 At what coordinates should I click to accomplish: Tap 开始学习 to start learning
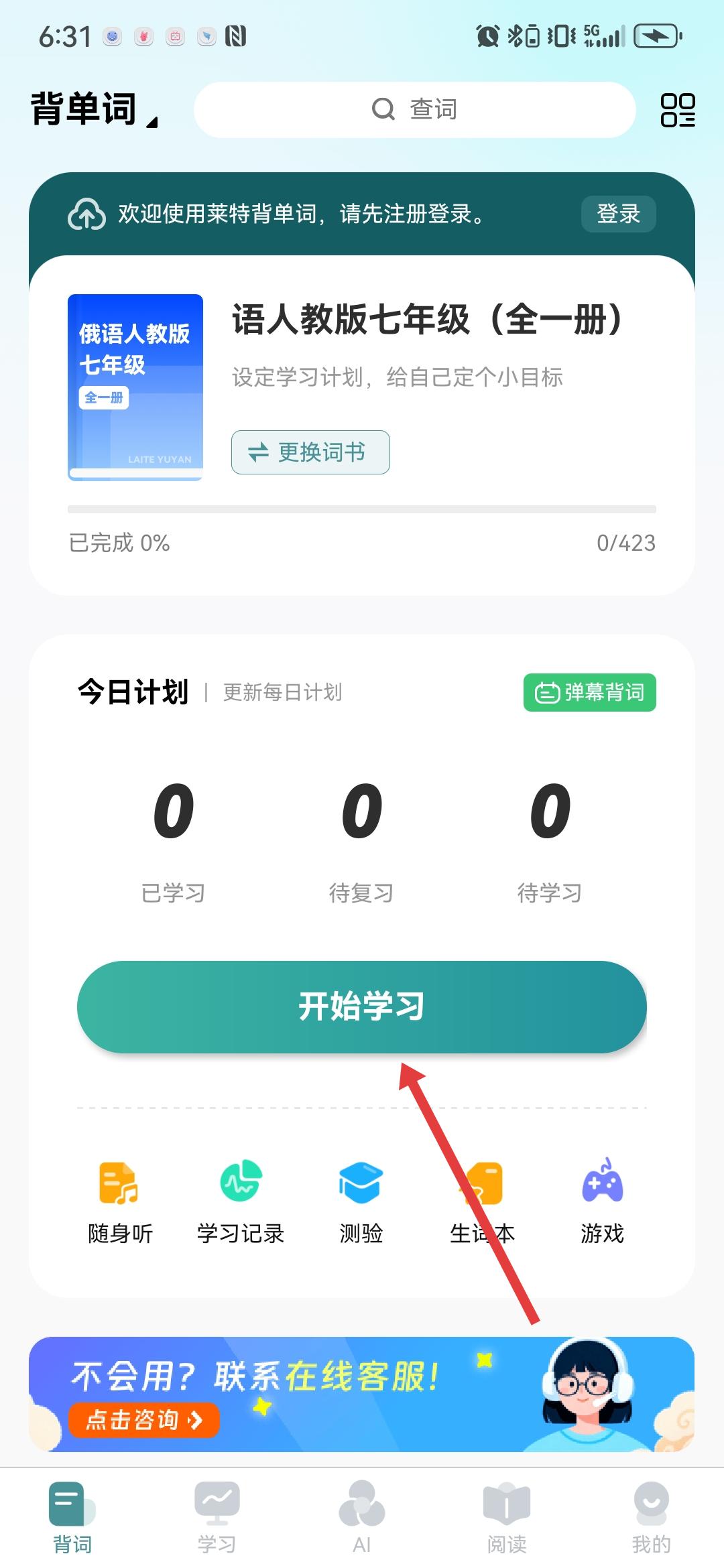[x=362, y=1006]
